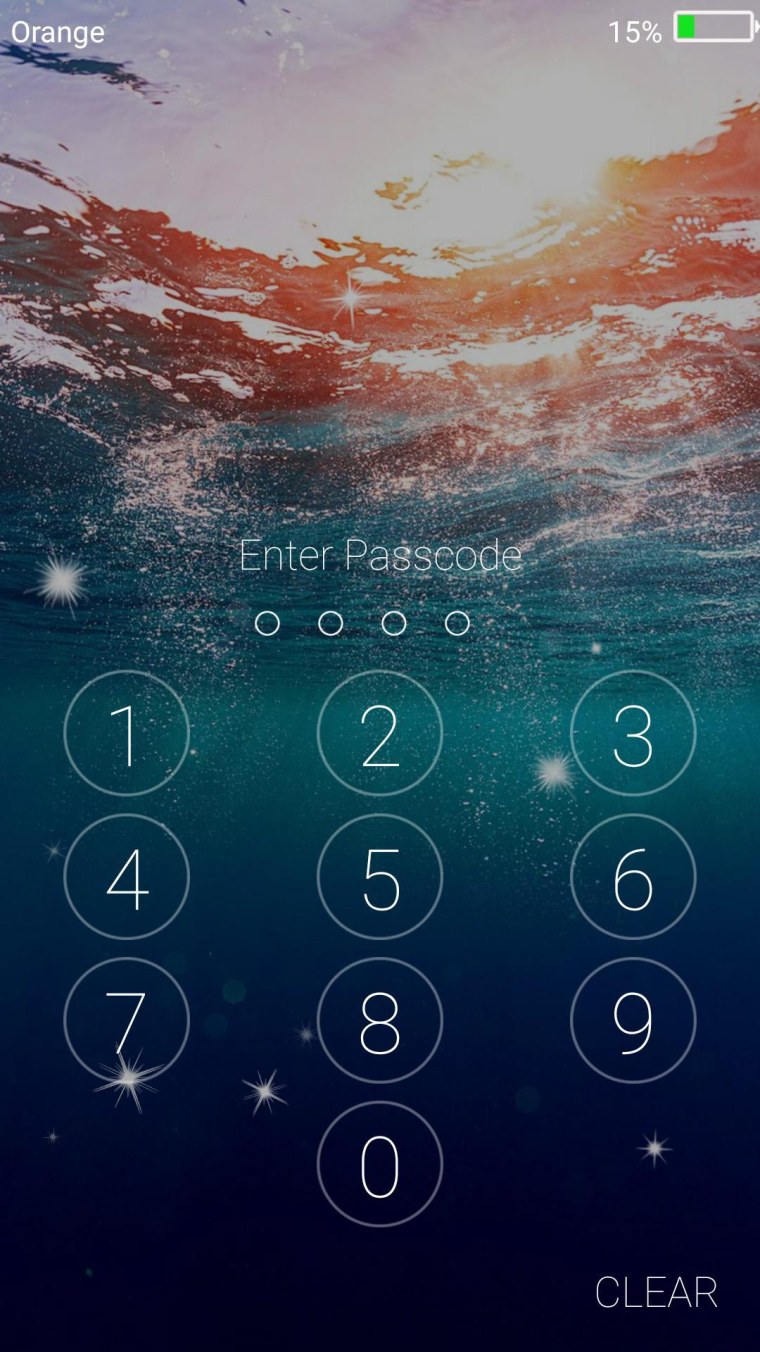
Task: Tap digit 1 on the passcode keypad
Action: pos(126,734)
